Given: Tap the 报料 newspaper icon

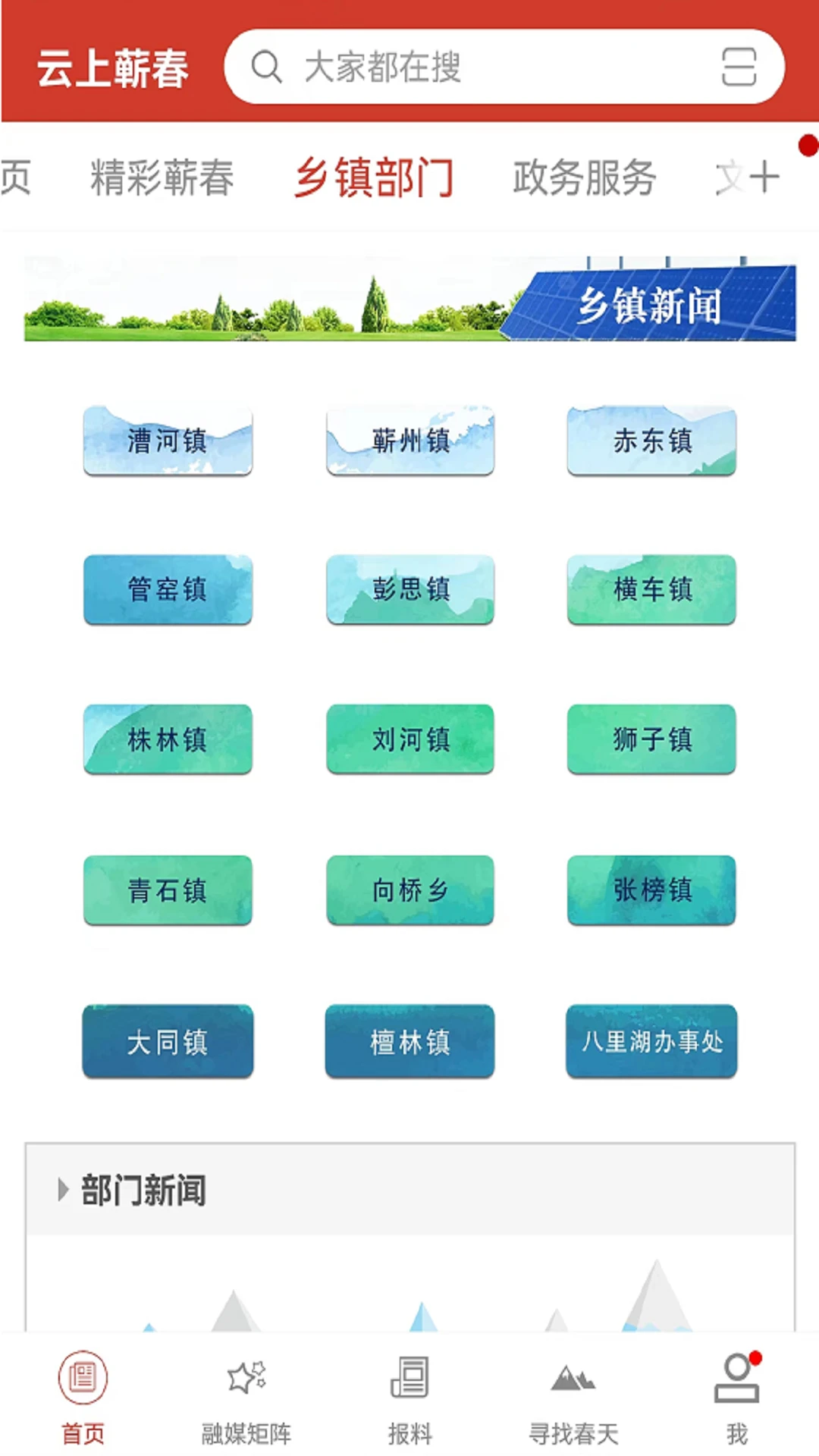Looking at the screenshot, I should 409,1386.
